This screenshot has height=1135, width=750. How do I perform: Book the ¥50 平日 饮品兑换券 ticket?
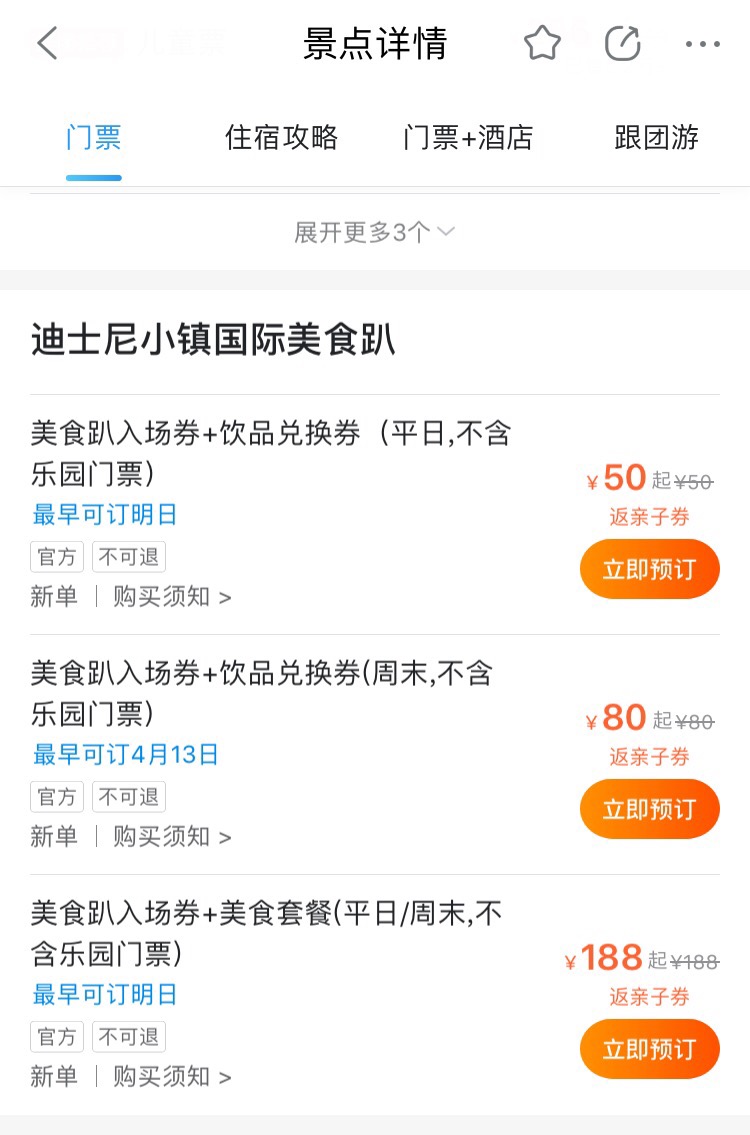649,569
